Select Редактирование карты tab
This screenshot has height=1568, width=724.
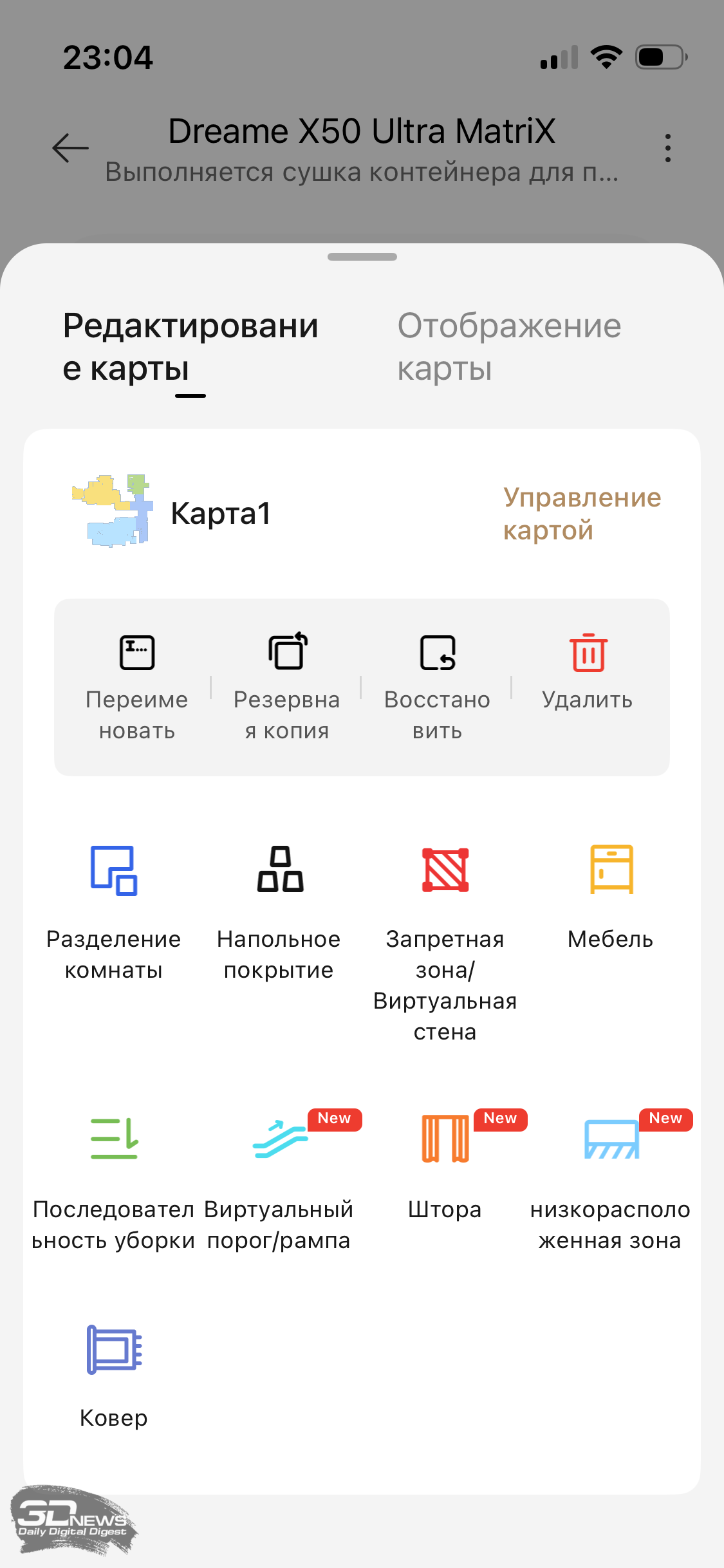point(190,347)
